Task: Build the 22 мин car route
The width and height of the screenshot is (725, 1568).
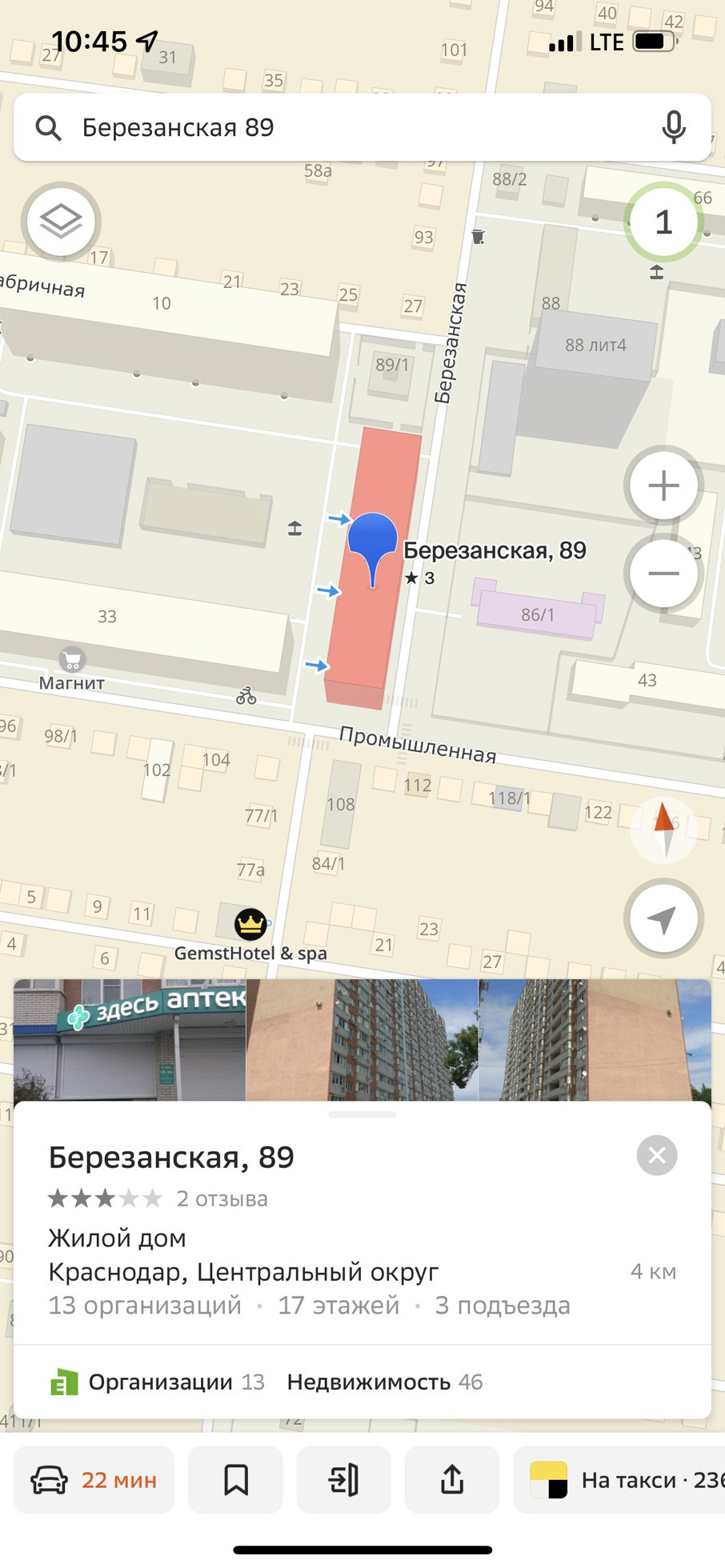Action: pyautogui.click(x=94, y=1481)
